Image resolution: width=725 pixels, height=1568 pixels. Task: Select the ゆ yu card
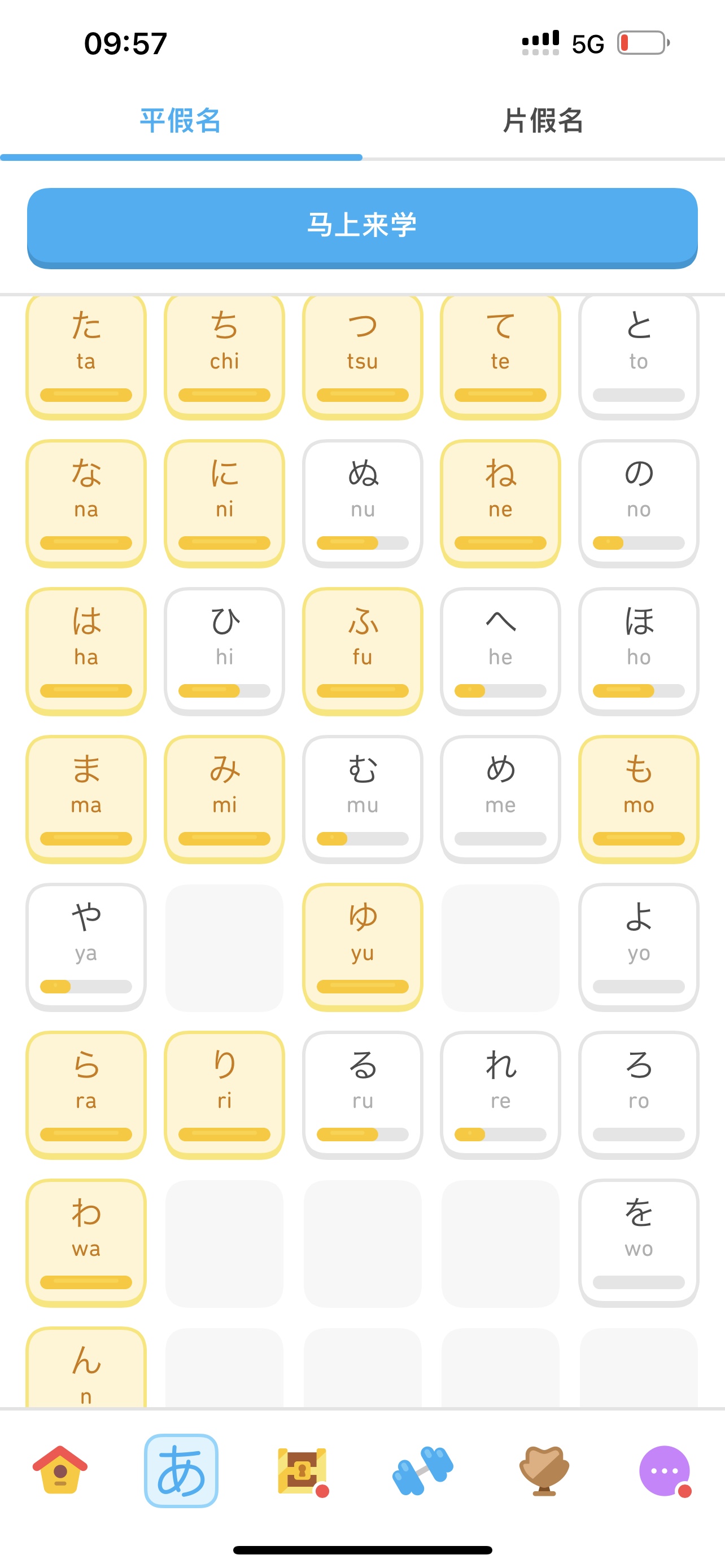click(x=362, y=947)
